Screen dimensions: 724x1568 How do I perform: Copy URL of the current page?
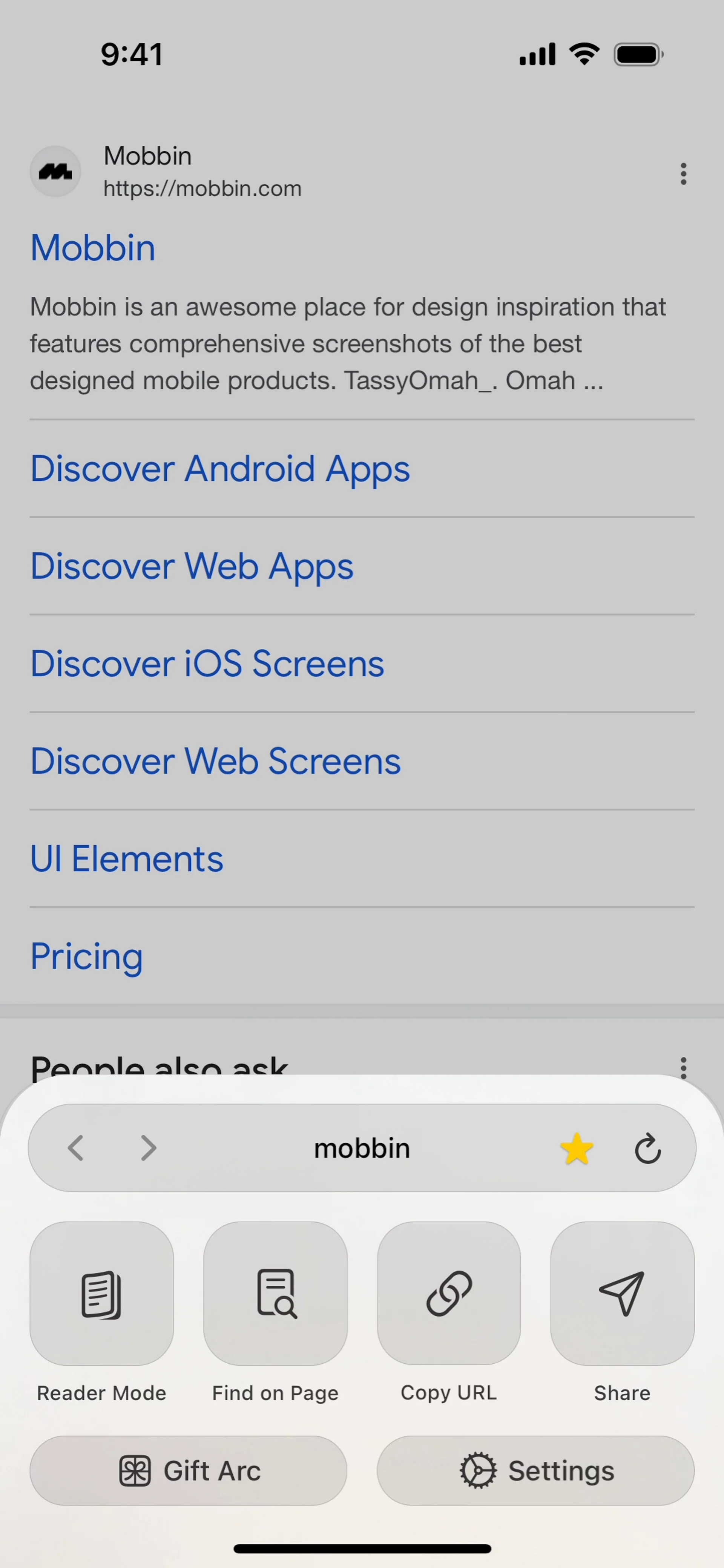coord(449,1293)
